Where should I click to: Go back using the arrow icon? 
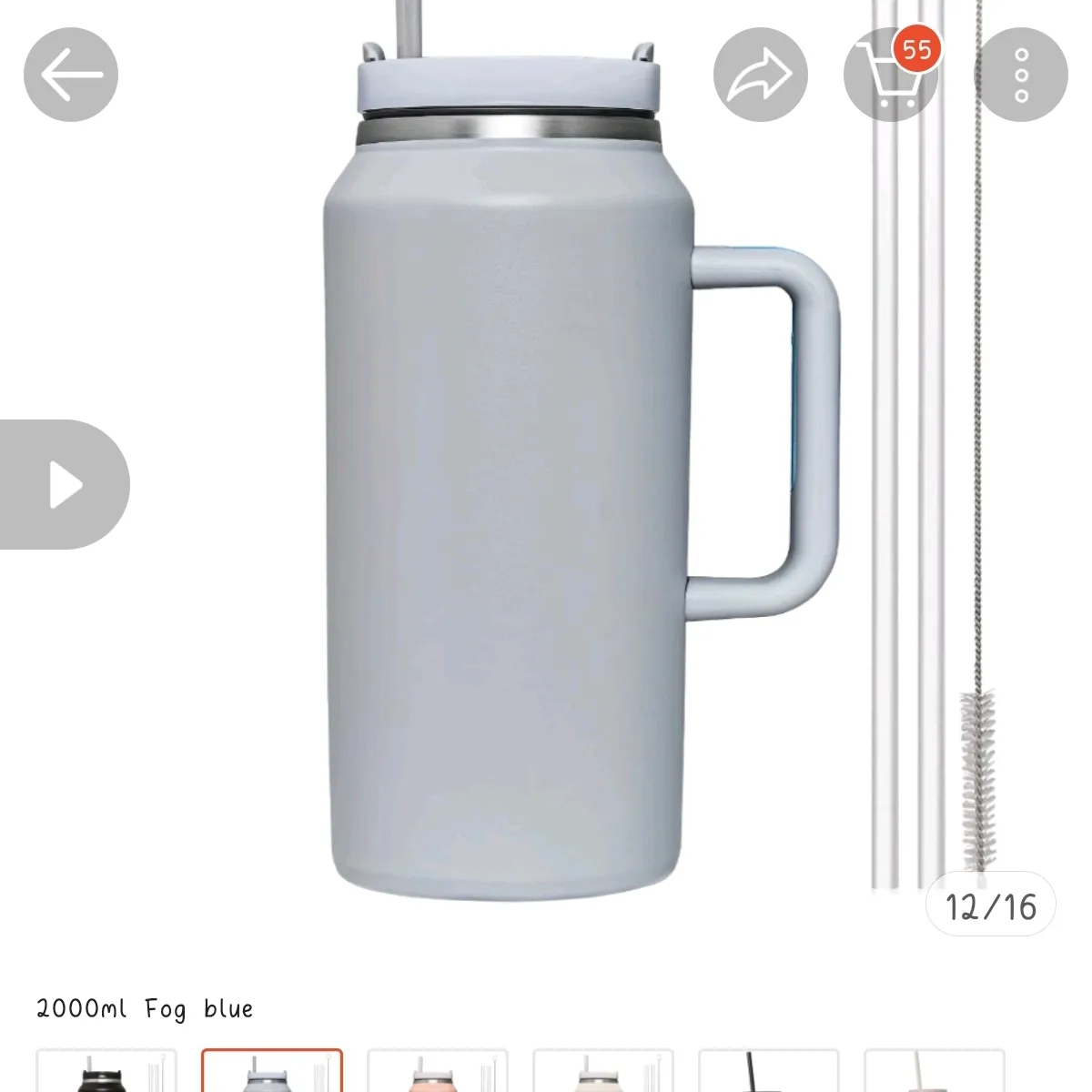71,76
